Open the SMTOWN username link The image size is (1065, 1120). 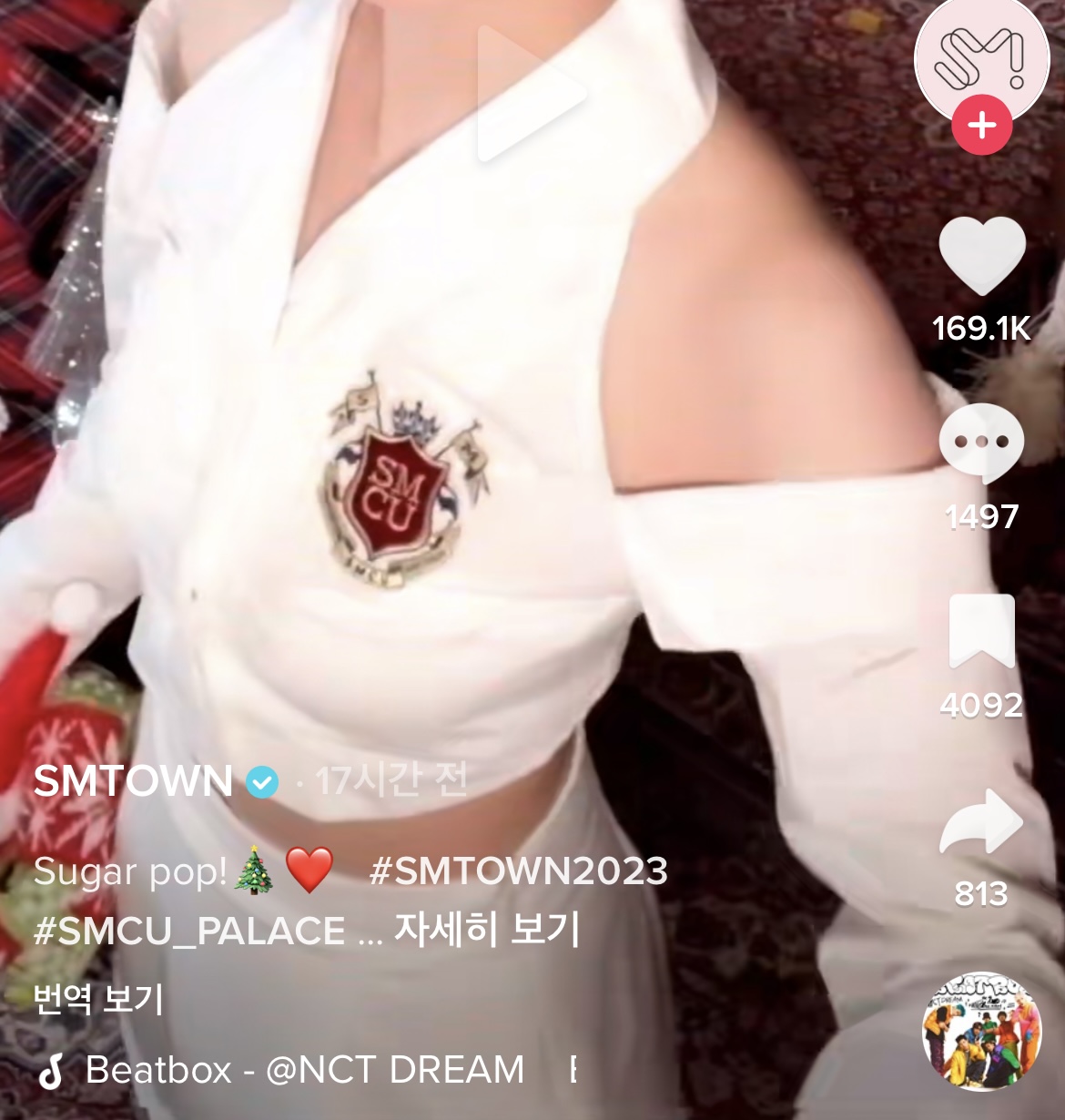(134, 781)
